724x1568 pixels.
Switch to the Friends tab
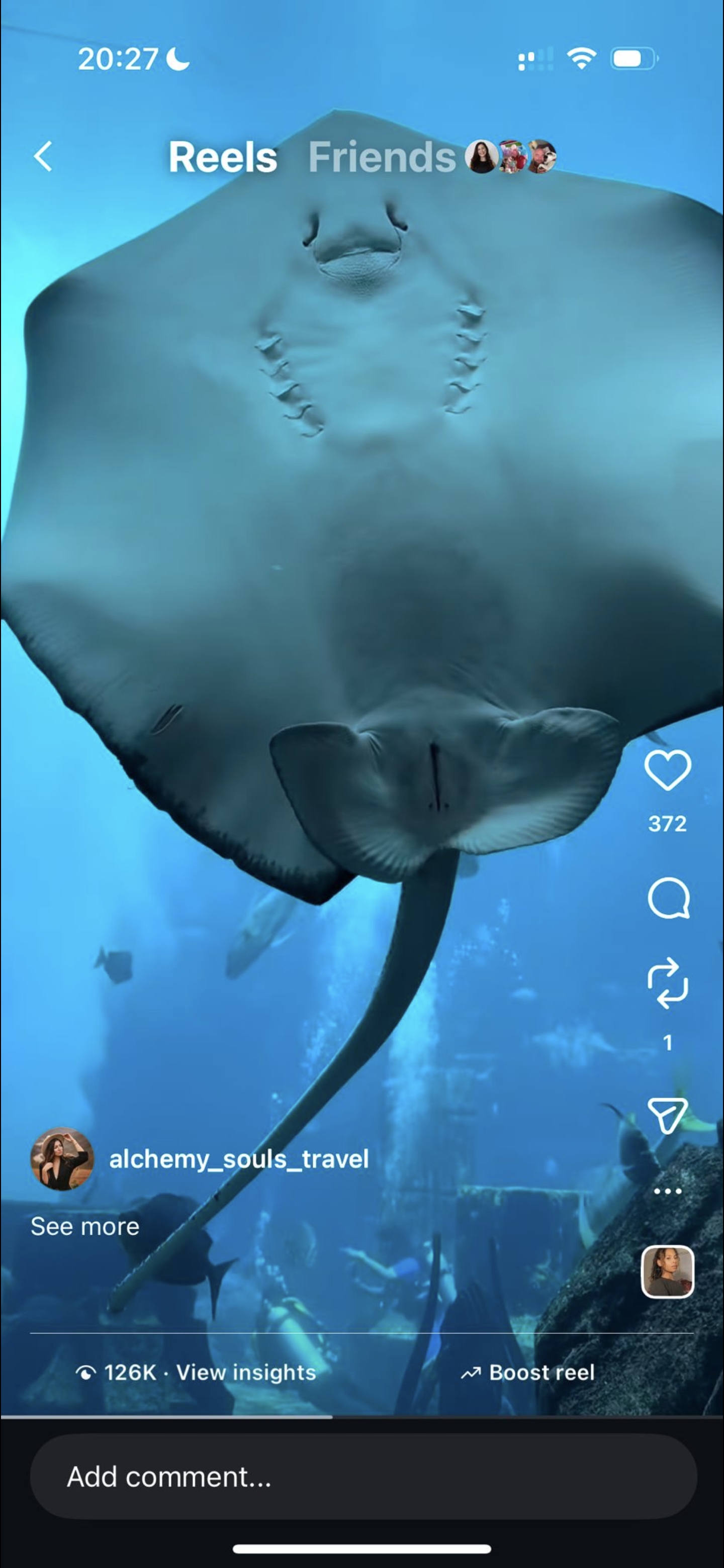382,157
